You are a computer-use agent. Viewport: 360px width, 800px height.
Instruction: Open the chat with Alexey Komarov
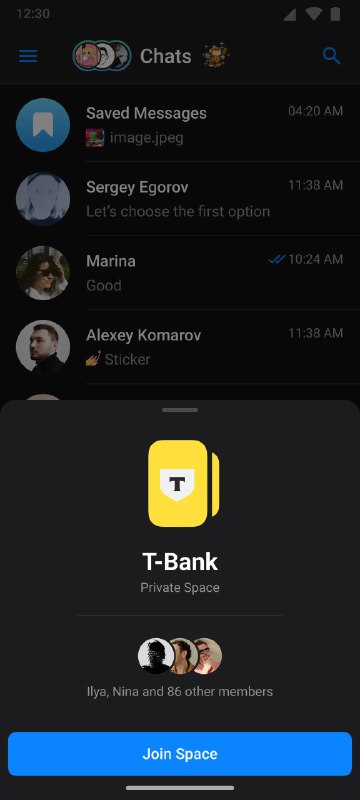point(180,347)
